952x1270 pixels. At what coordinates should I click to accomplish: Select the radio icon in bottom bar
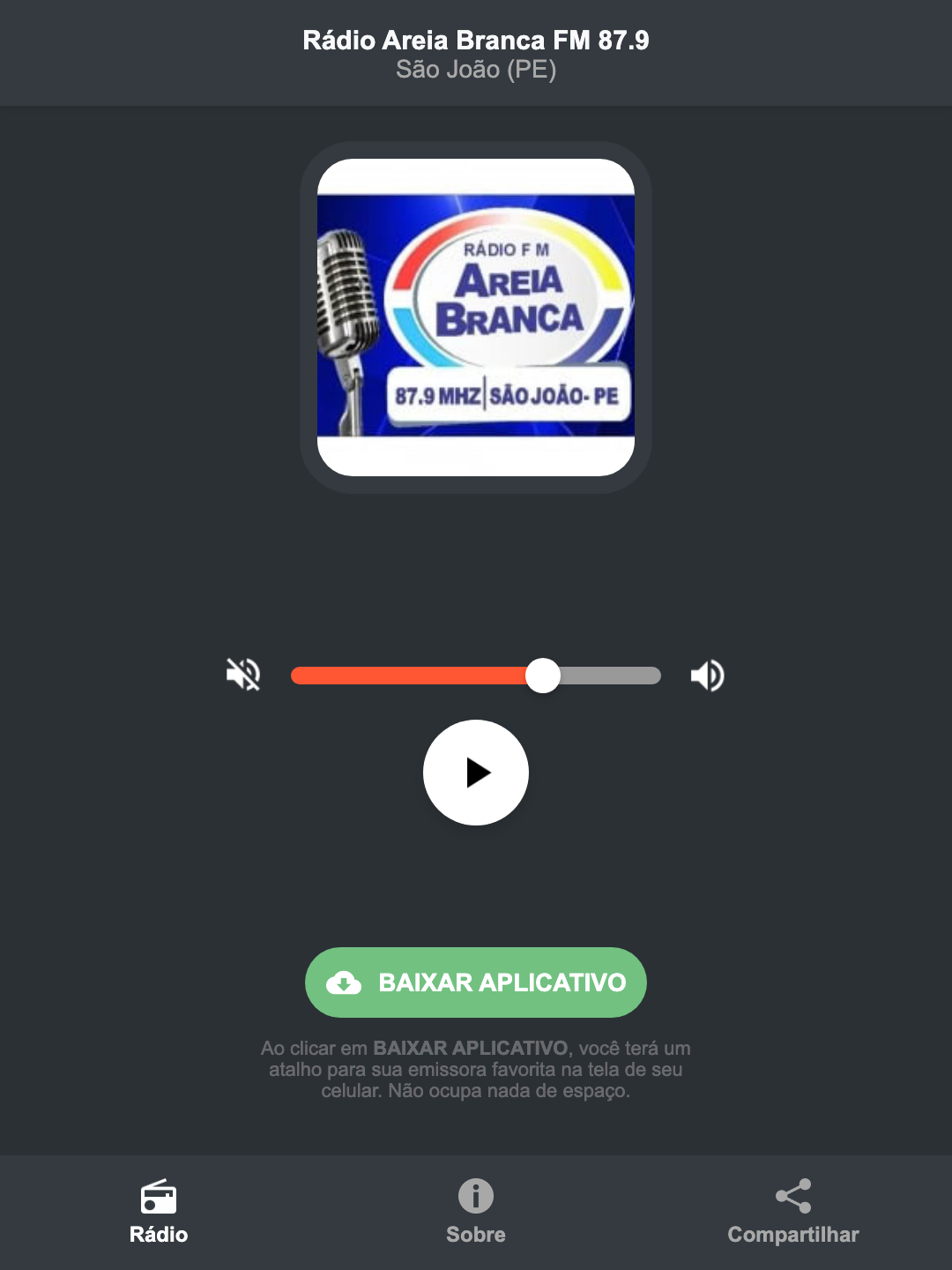point(159,1198)
